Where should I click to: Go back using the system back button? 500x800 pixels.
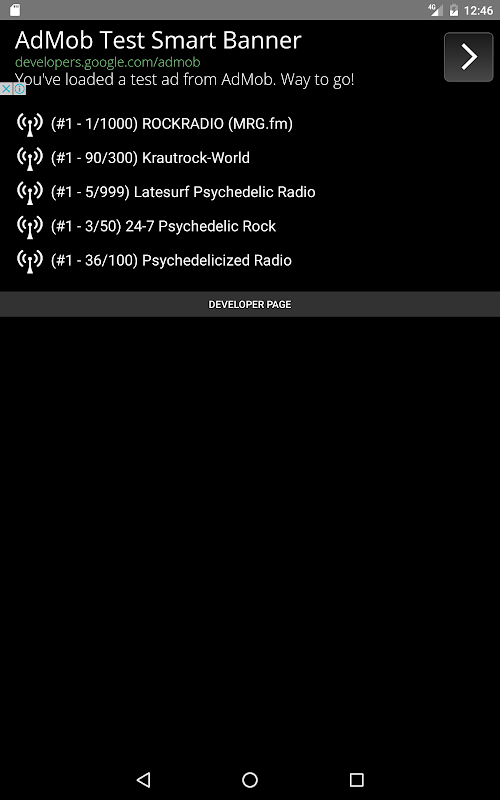(x=143, y=779)
